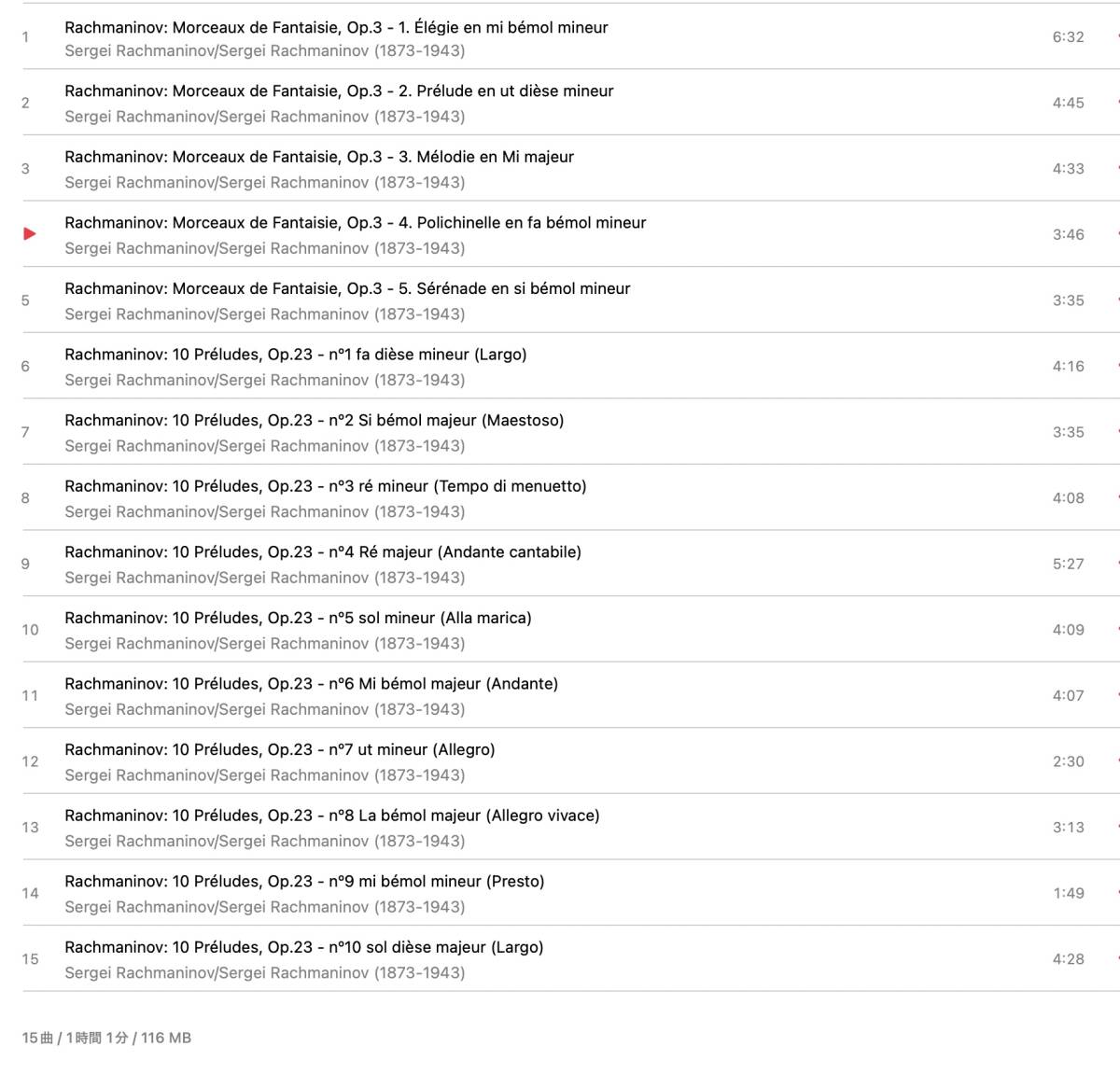Play Prélude n°7 ut mineur (Allegro)
This screenshot has height=1088, width=1120.
(279, 749)
